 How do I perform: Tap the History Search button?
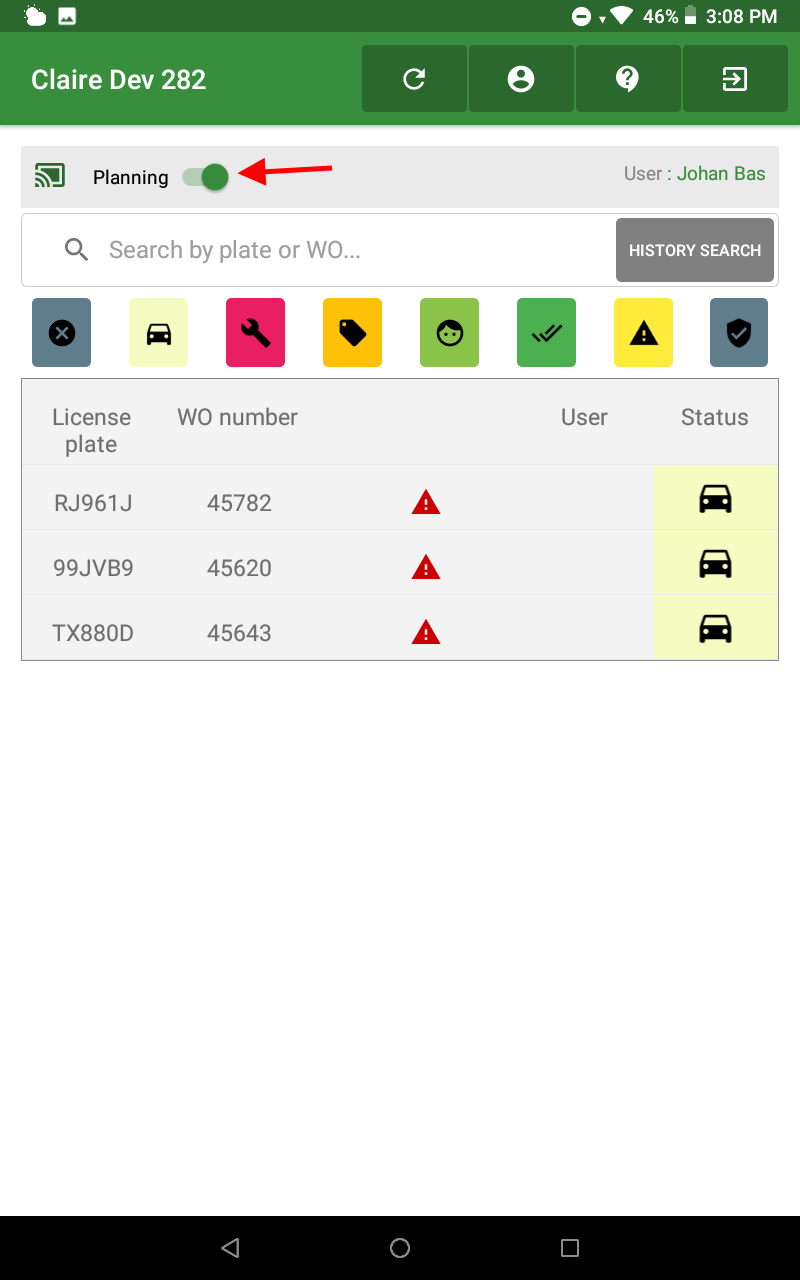click(694, 250)
